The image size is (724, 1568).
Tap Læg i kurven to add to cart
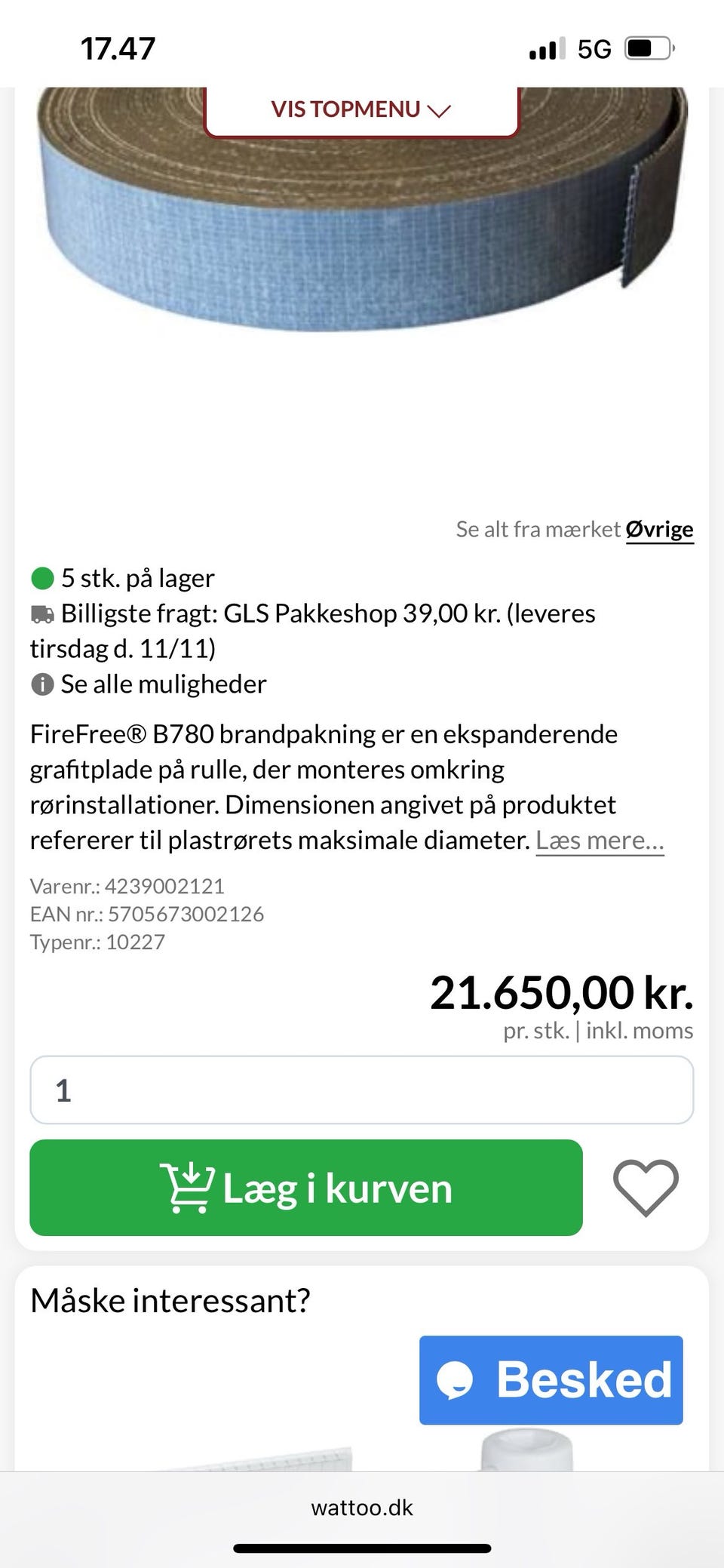[305, 1187]
